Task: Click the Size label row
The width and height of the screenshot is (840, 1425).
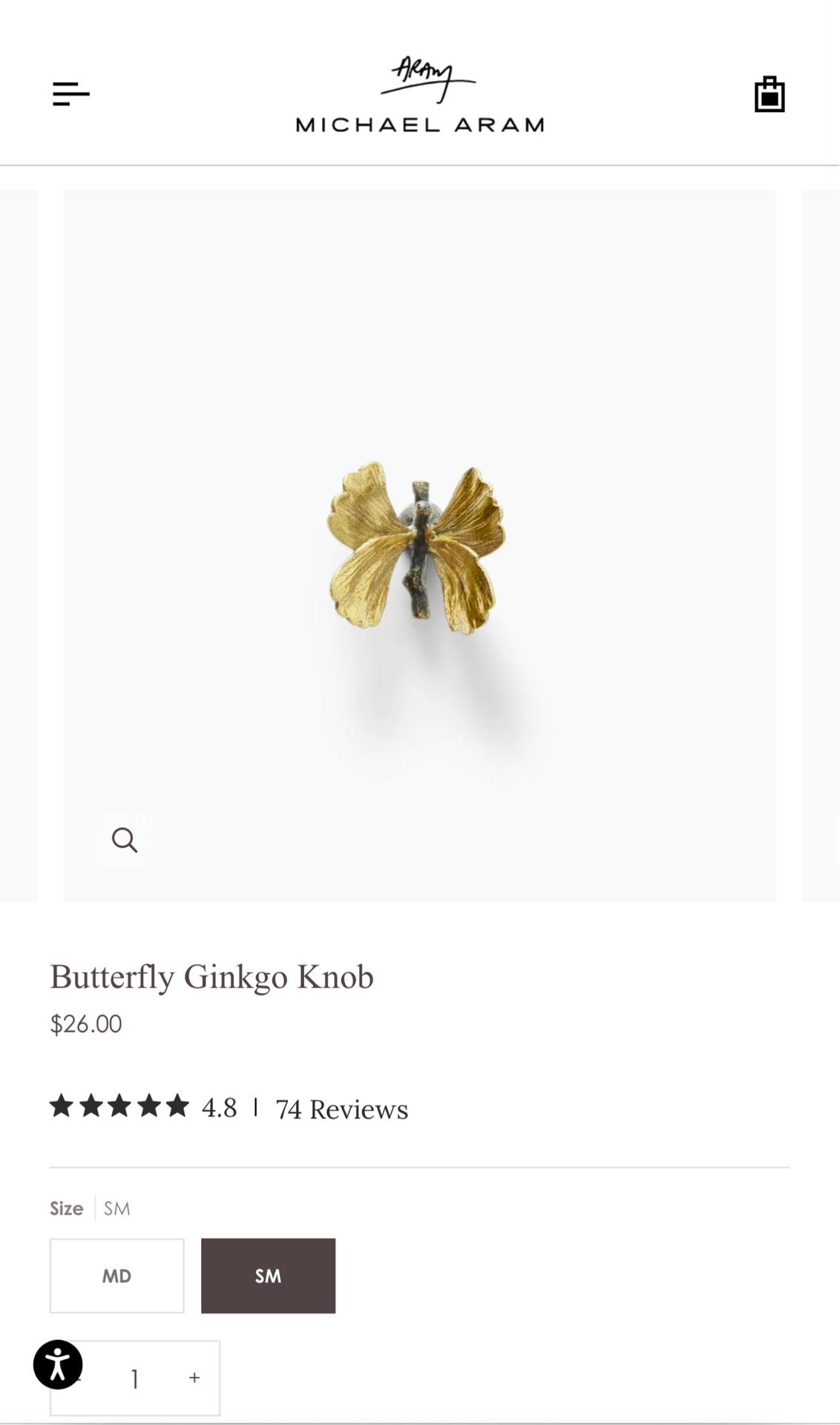Action: click(66, 1208)
